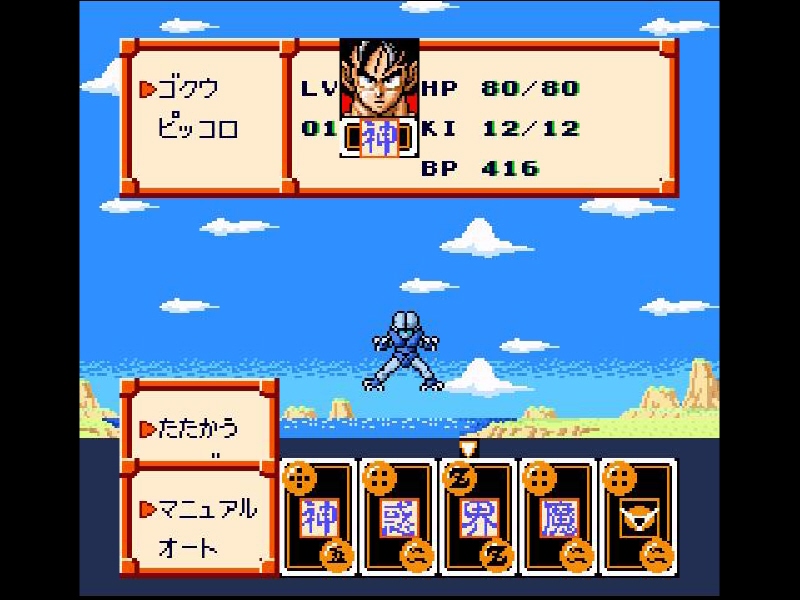Select マニュアル battle mode

click(x=206, y=508)
